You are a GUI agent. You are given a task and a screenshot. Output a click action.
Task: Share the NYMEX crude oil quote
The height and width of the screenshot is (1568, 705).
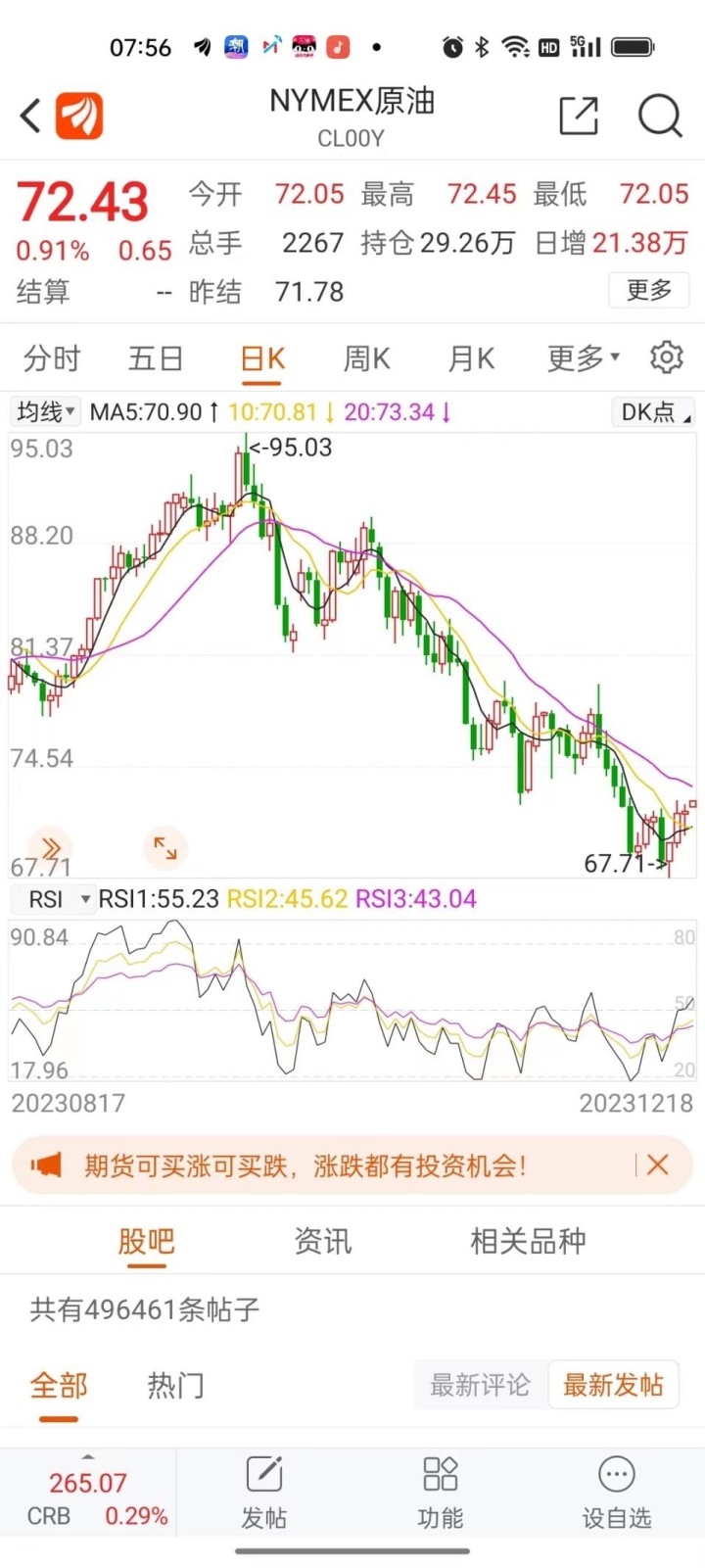pos(578,117)
